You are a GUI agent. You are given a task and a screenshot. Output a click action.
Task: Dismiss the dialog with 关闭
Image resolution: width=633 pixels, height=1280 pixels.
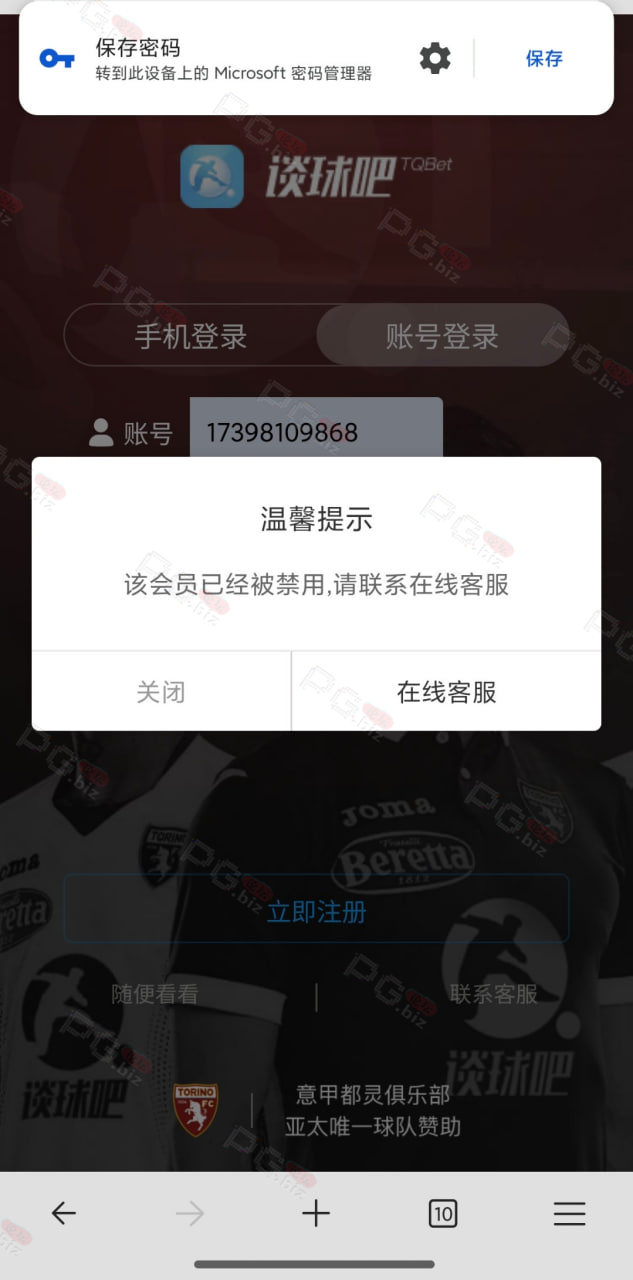click(161, 691)
